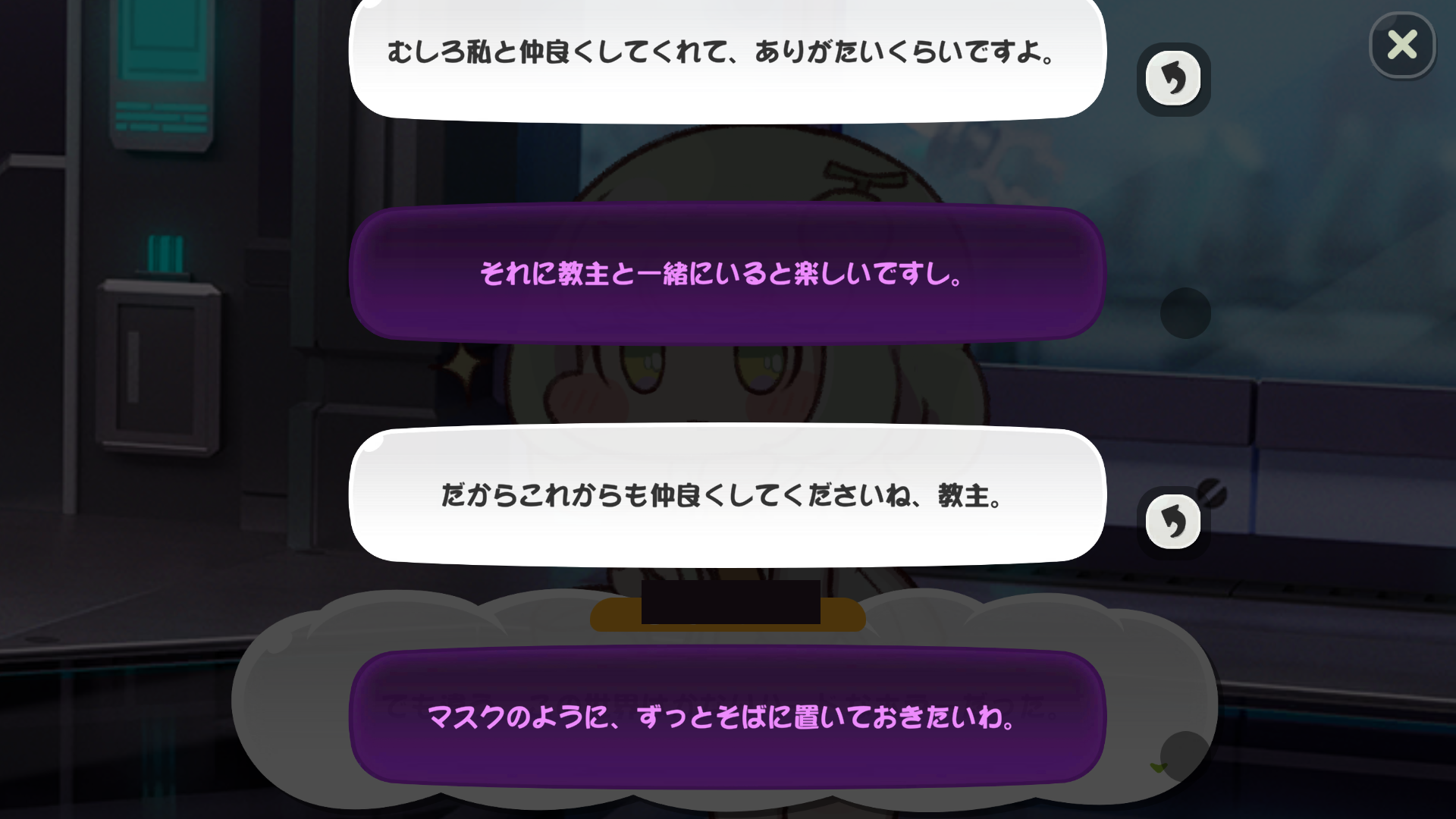
Task: Replay the line starting with むしろ私と仲良く
Action: click(1172, 78)
